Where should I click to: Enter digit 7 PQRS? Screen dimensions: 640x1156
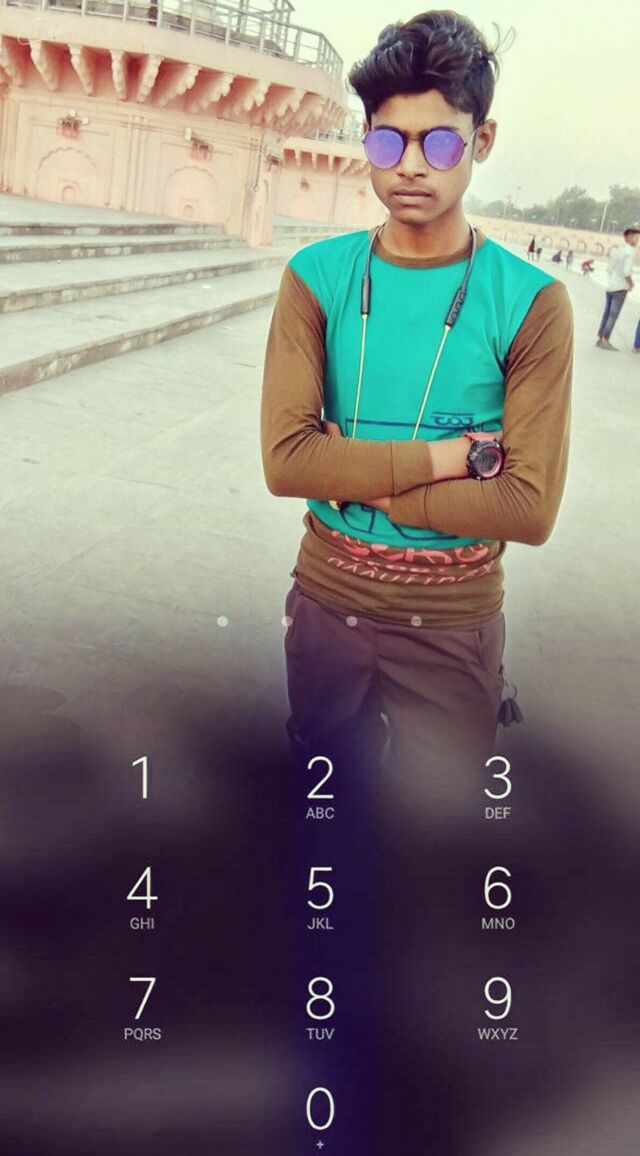[142, 1008]
